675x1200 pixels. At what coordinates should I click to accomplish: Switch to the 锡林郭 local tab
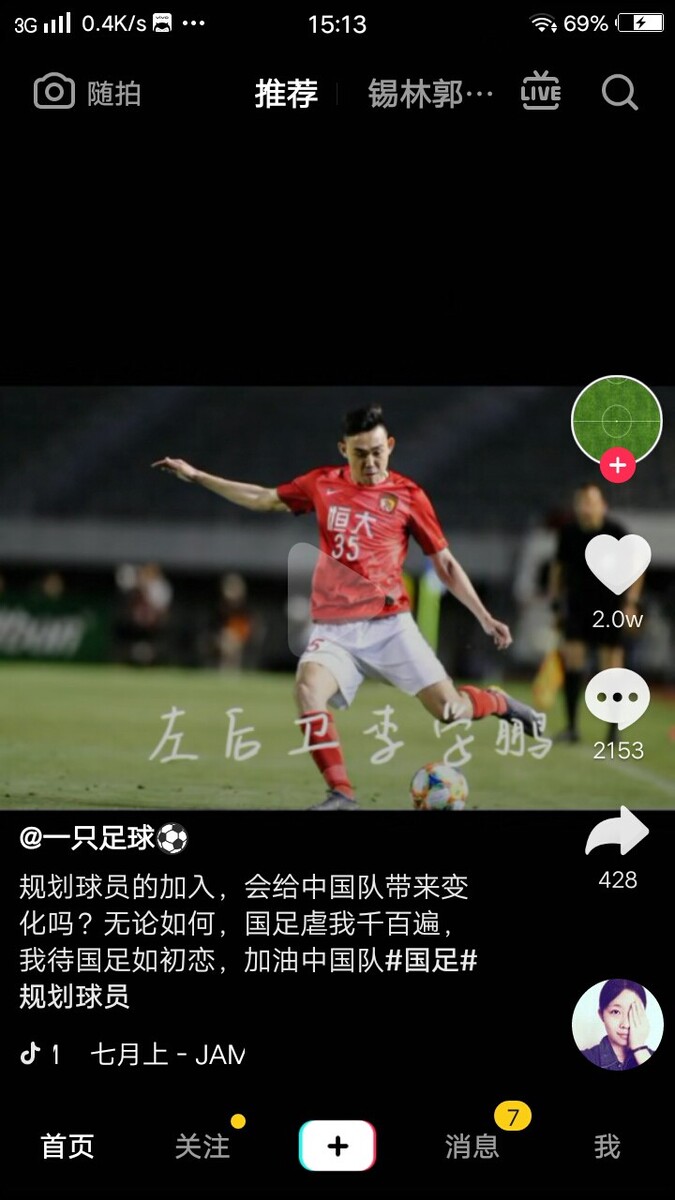(430, 94)
